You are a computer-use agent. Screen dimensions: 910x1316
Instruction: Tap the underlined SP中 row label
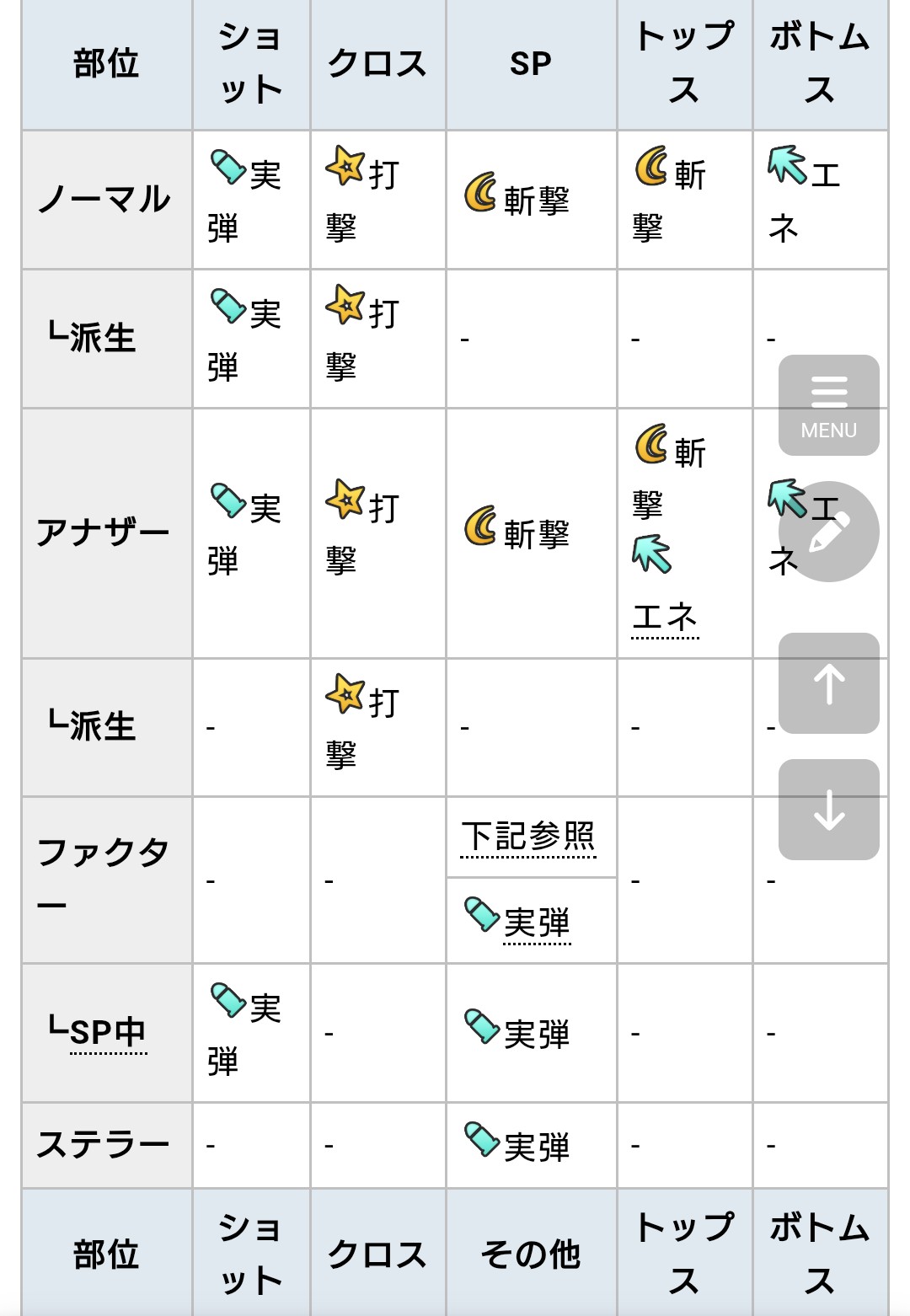tap(108, 1032)
